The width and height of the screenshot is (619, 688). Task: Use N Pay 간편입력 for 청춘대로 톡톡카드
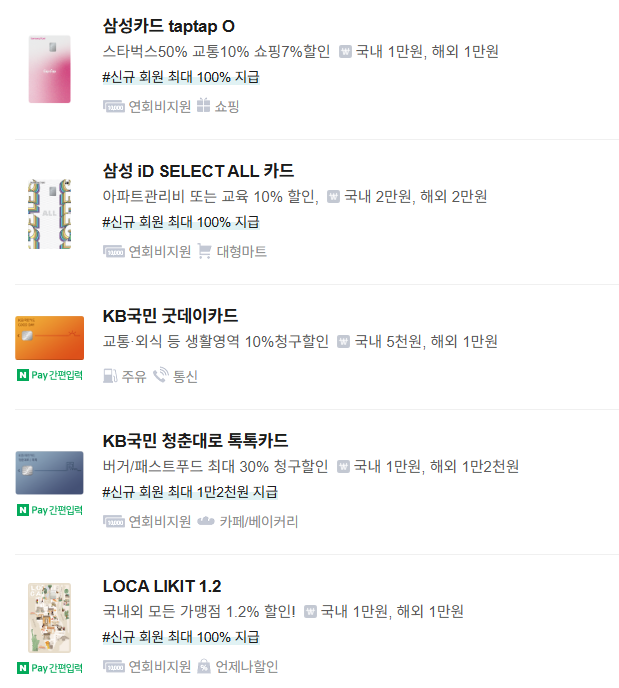[x=50, y=510]
